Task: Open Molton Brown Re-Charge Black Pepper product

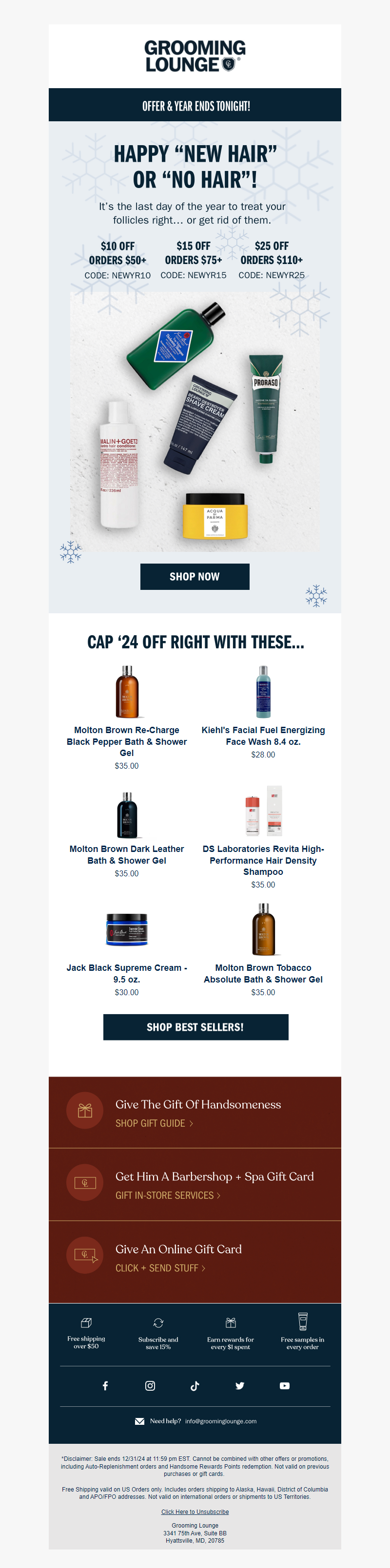Action: (x=127, y=741)
